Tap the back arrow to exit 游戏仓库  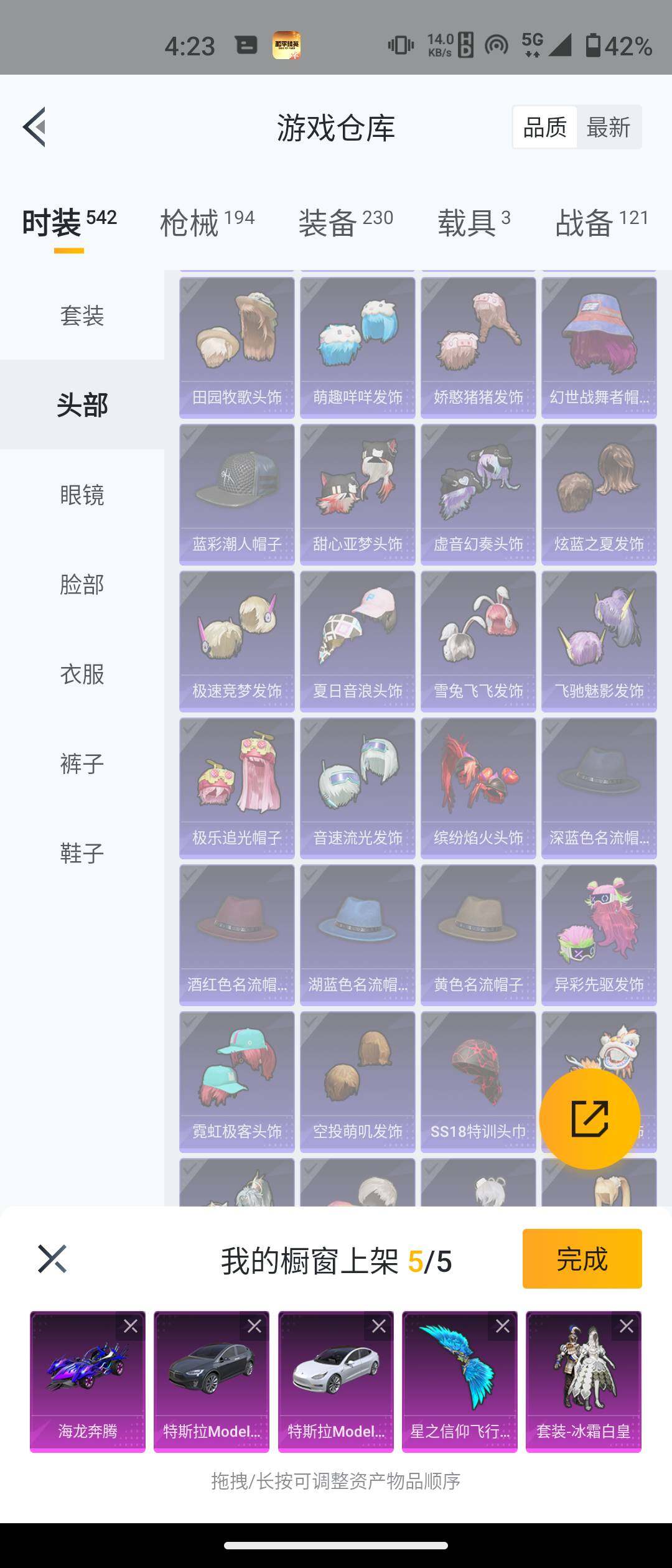(x=35, y=128)
